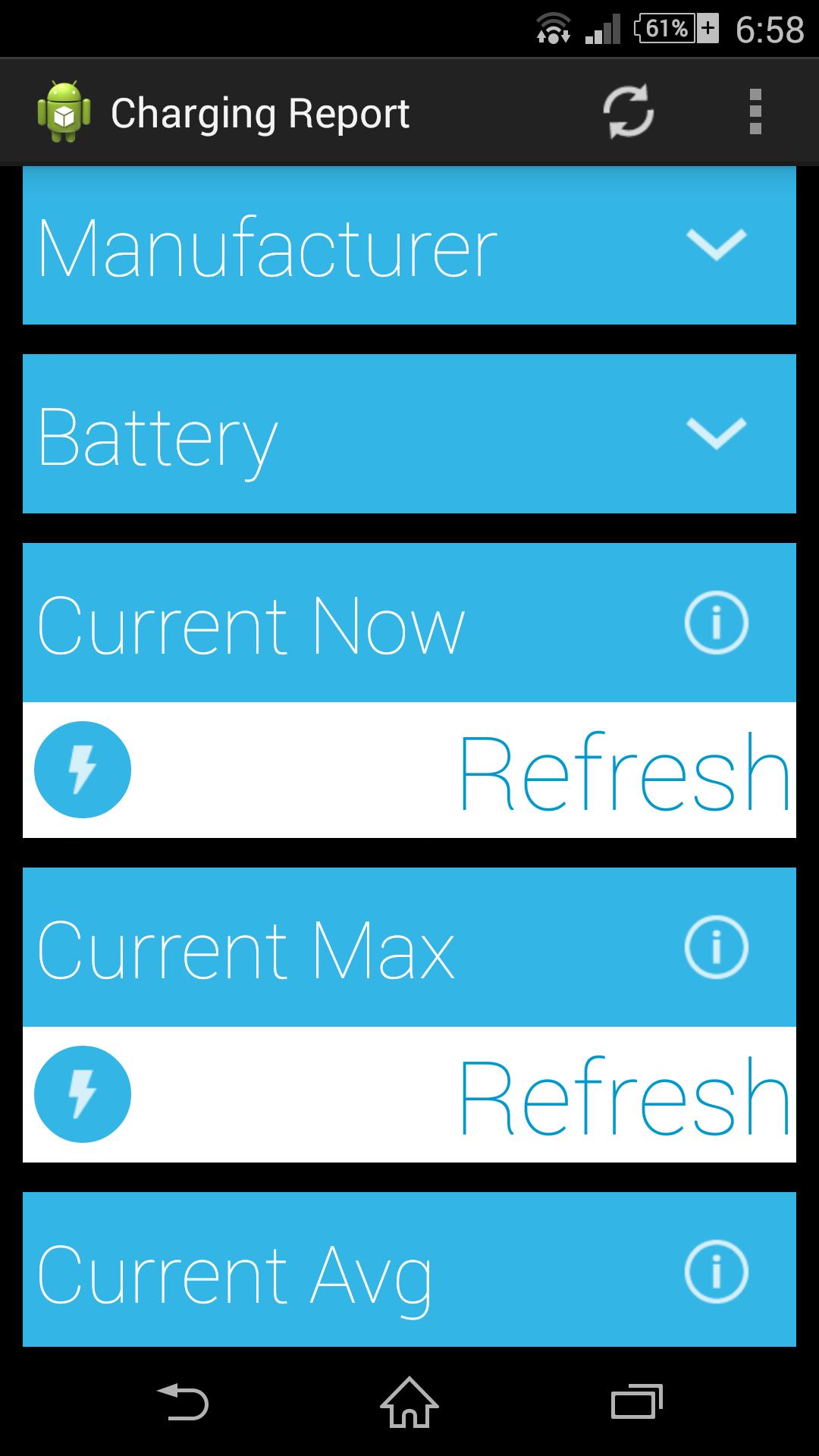This screenshot has width=819, height=1456.
Task: Tap the refresh icon in the action bar
Action: pos(629,112)
